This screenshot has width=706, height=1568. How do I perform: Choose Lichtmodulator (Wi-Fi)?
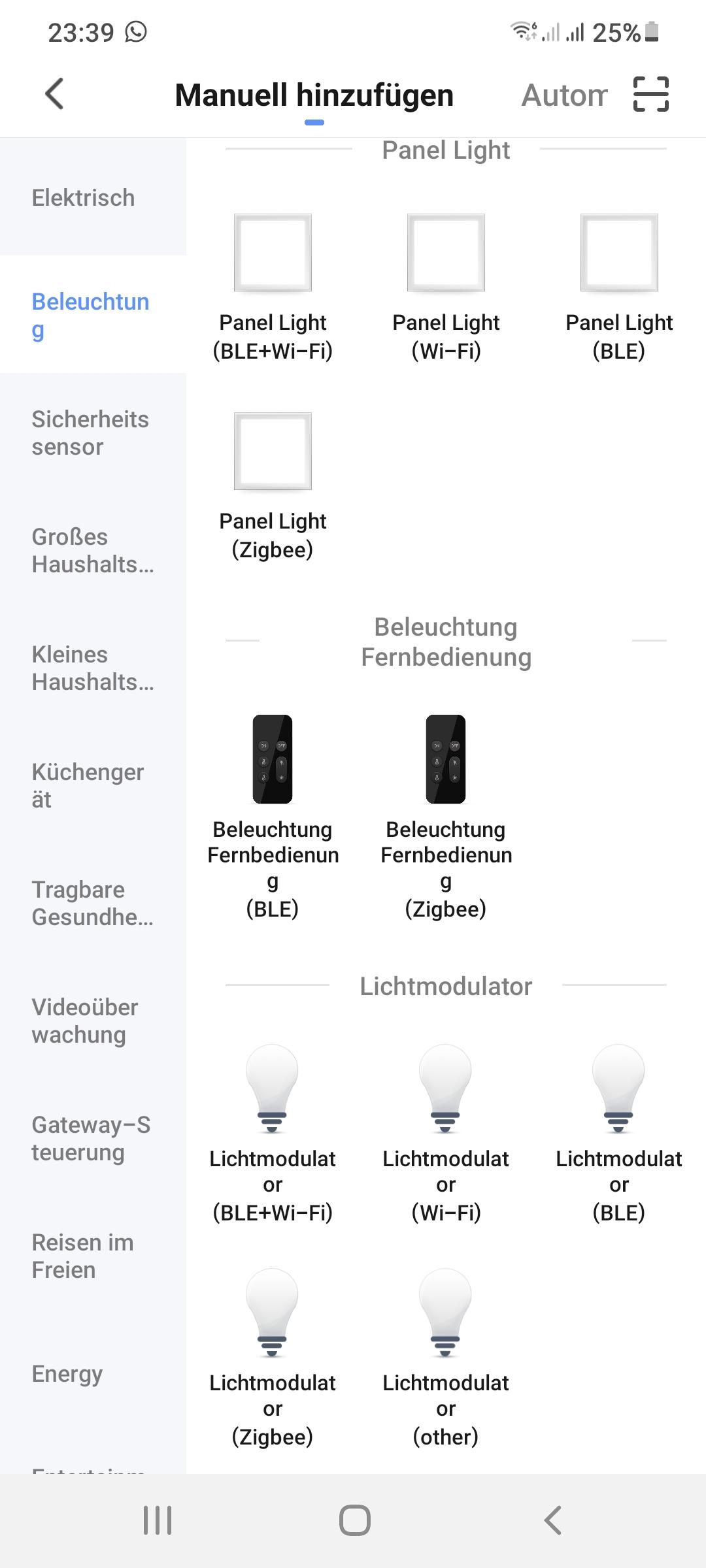click(446, 1134)
